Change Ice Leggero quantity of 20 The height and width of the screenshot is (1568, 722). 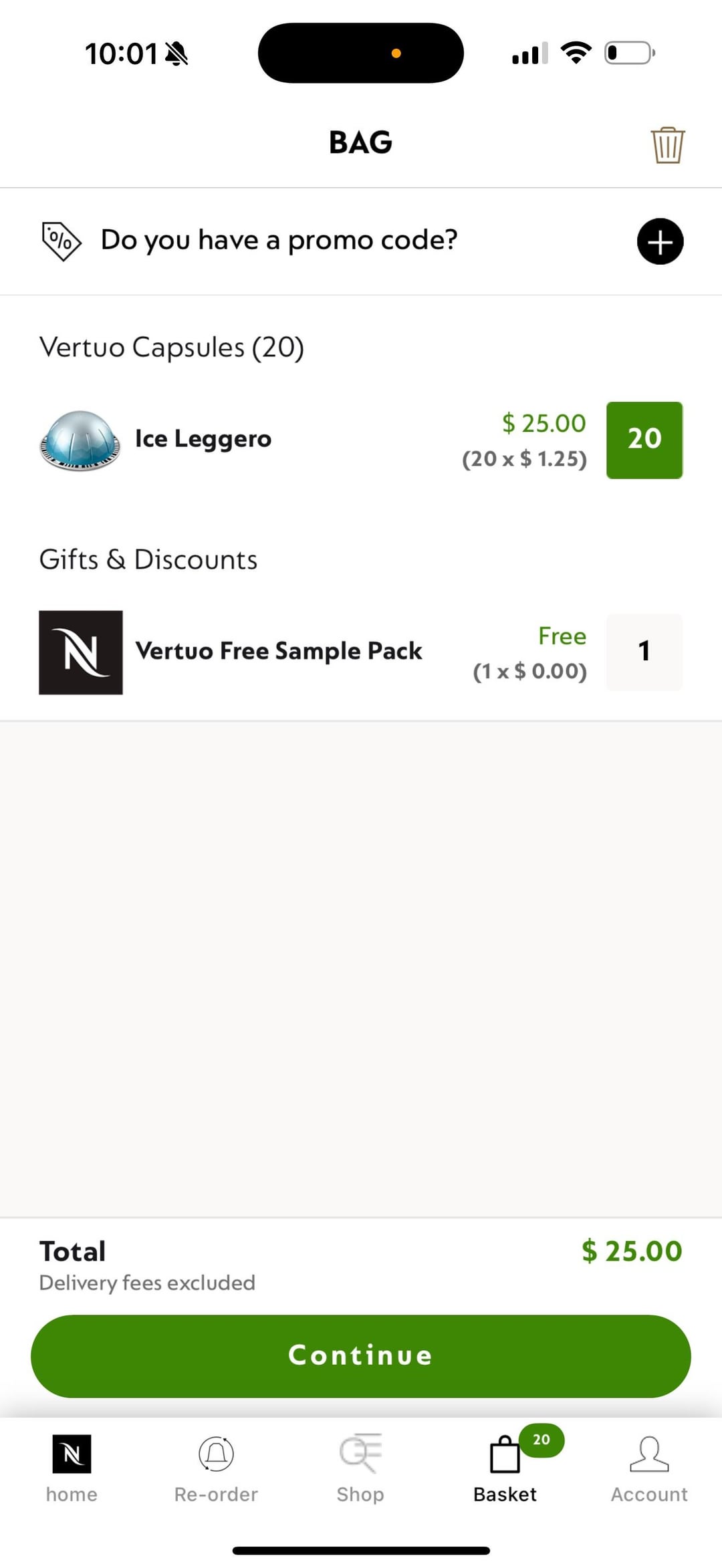point(644,440)
